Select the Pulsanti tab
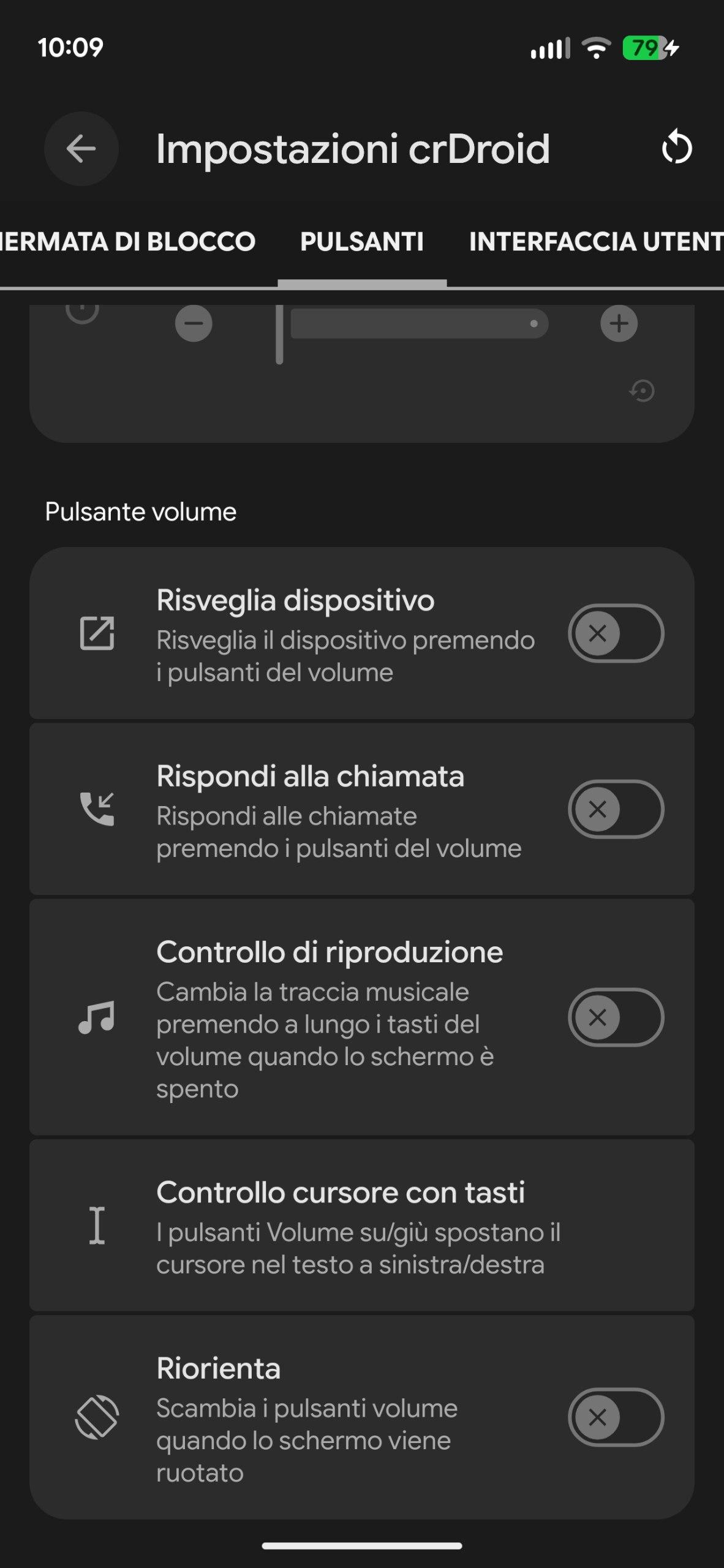724x1568 pixels. pos(361,241)
